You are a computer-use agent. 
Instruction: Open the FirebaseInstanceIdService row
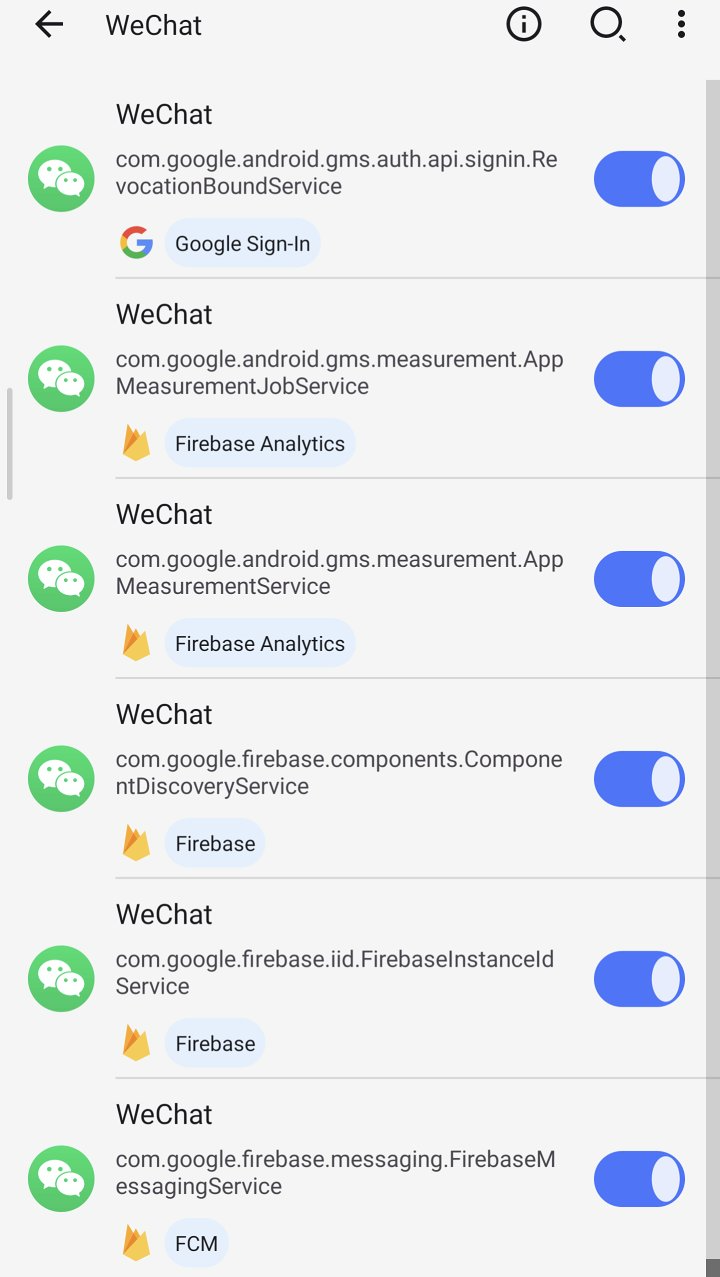pos(335,972)
